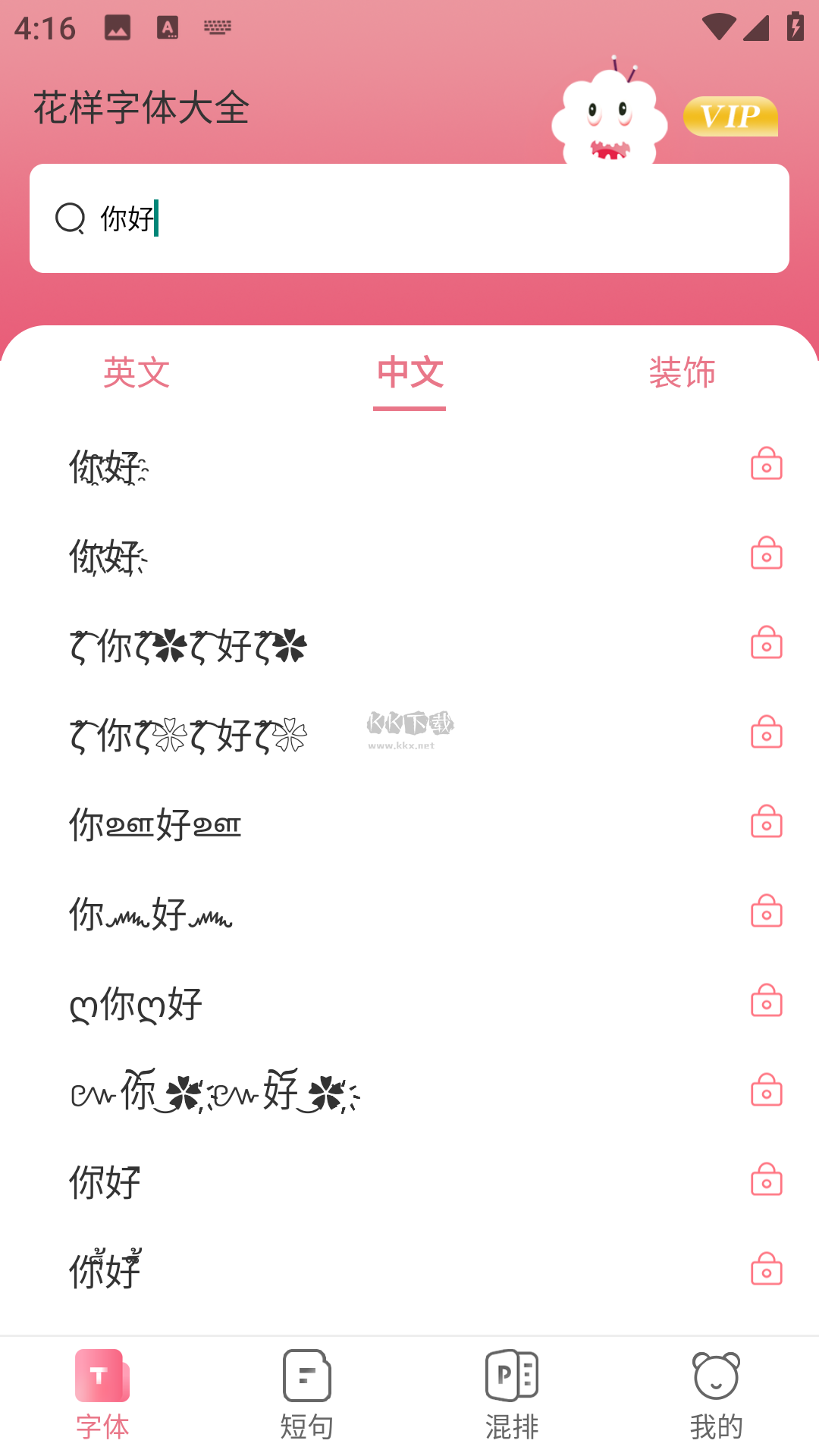Switch to the 英文 tab

[x=136, y=374]
